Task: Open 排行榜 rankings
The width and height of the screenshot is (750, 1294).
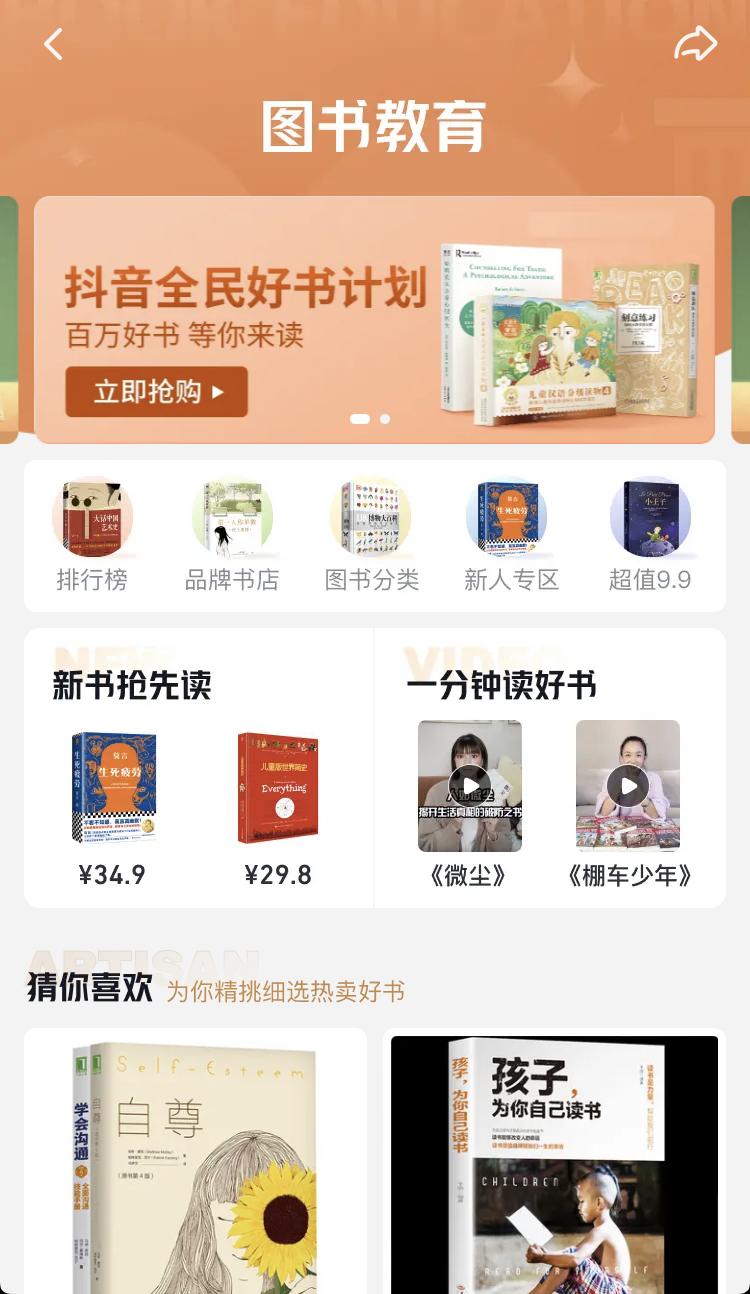Action: 92,535
